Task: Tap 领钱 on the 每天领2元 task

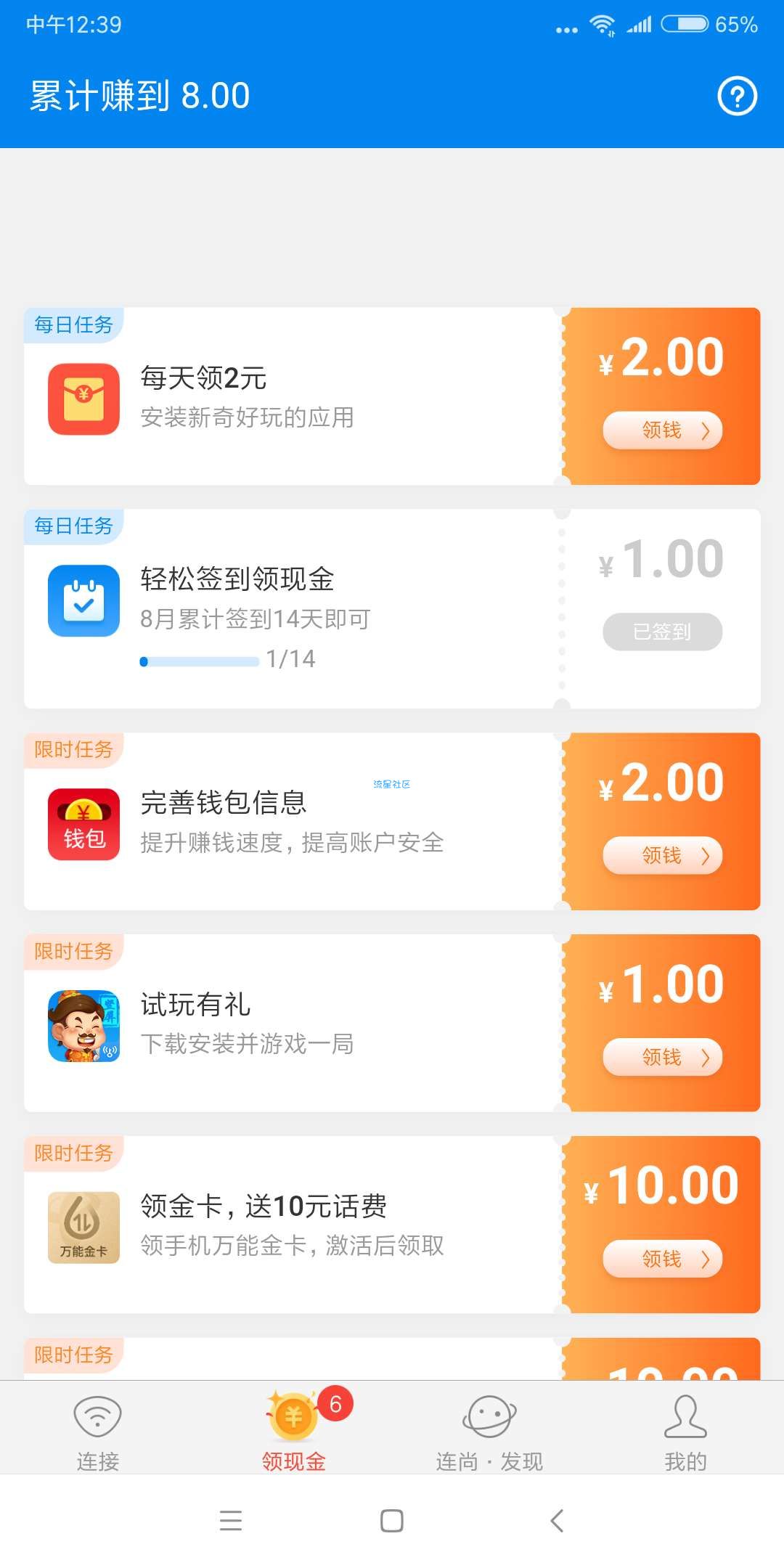Action: pyautogui.click(x=662, y=430)
